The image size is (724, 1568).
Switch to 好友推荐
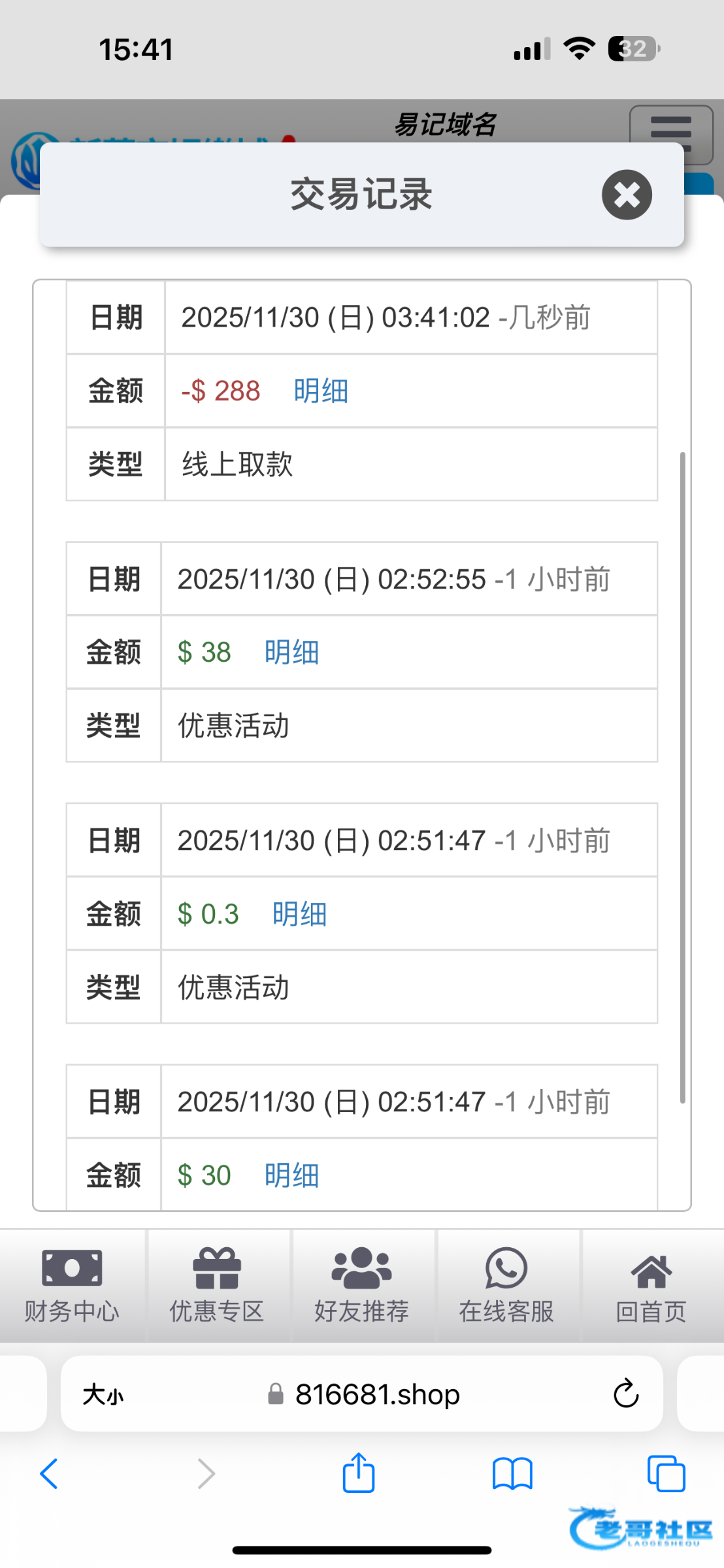[361, 1285]
